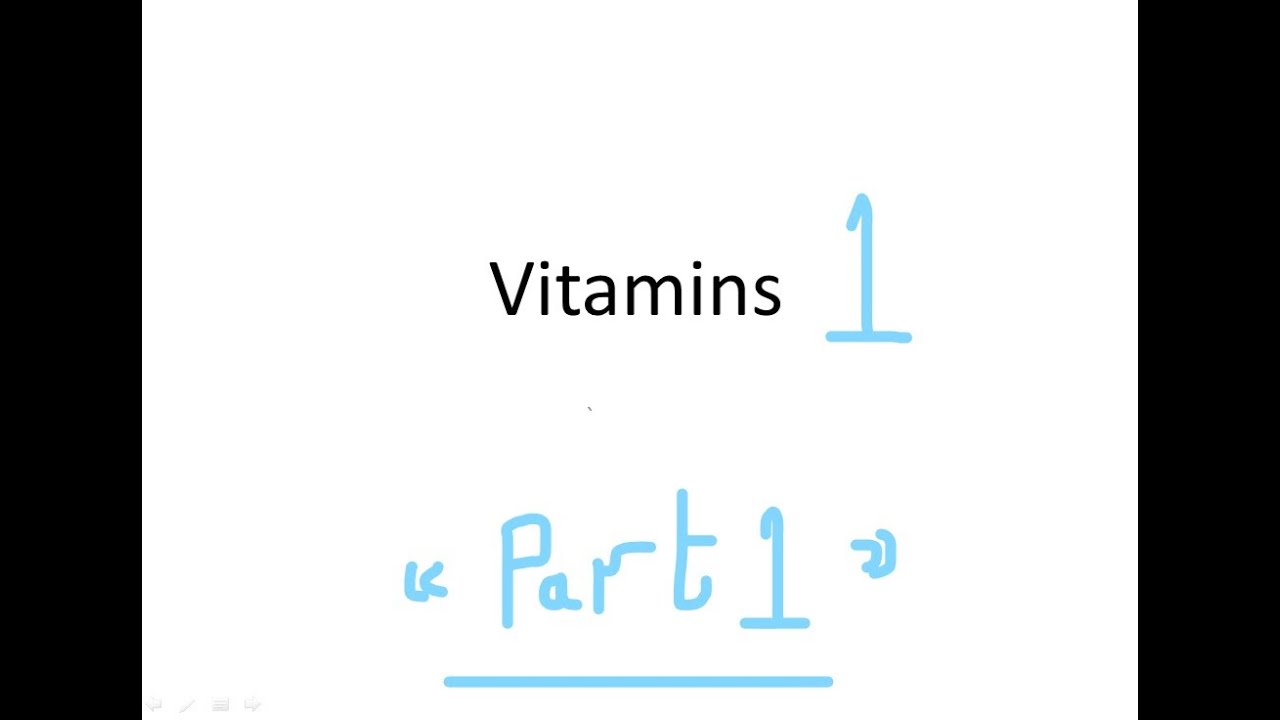
Task: Go to the previous slide arrow
Action: 153,704
